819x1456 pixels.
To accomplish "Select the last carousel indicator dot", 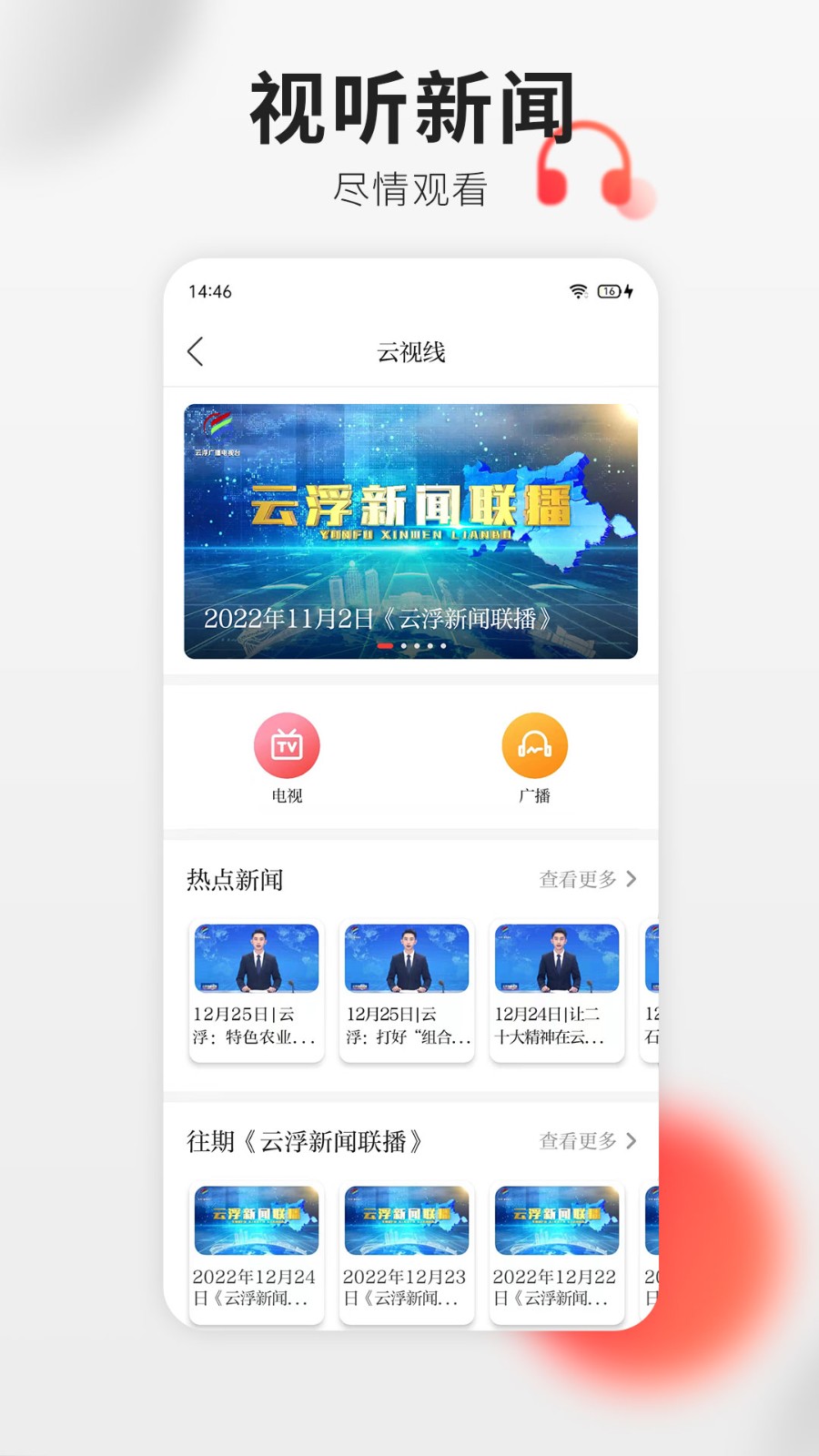I will click(x=443, y=646).
